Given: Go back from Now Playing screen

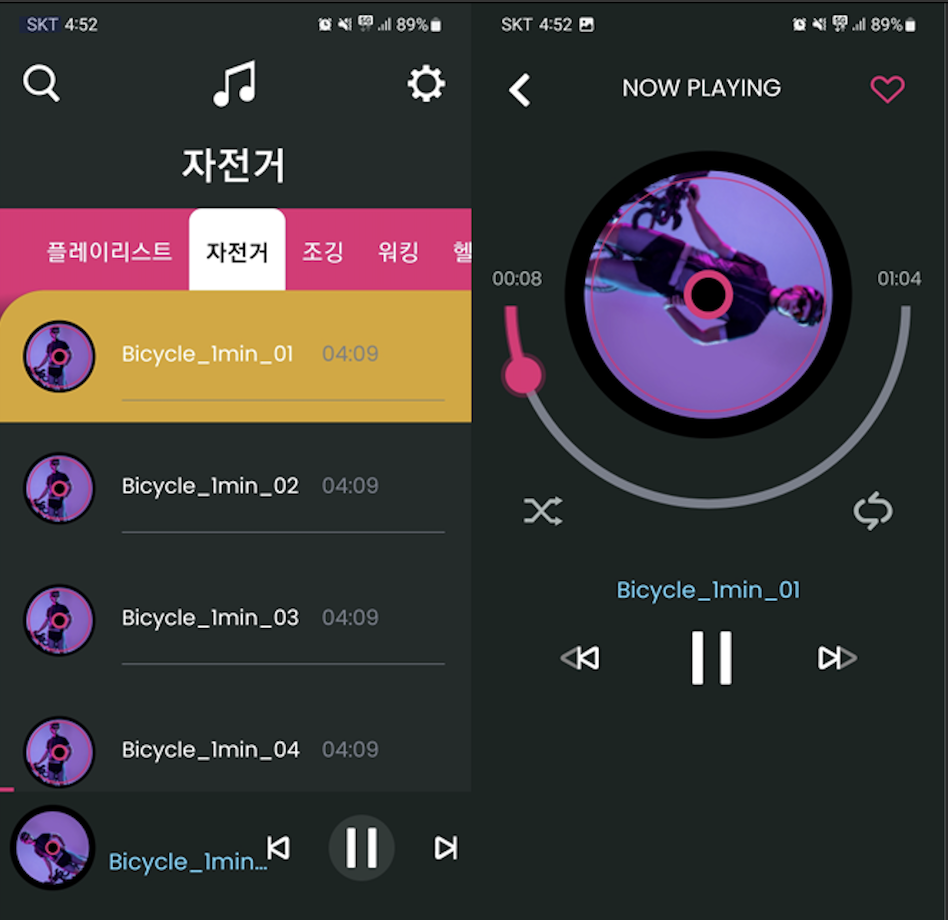Looking at the screenshot, I should click(x=519, y=90).
